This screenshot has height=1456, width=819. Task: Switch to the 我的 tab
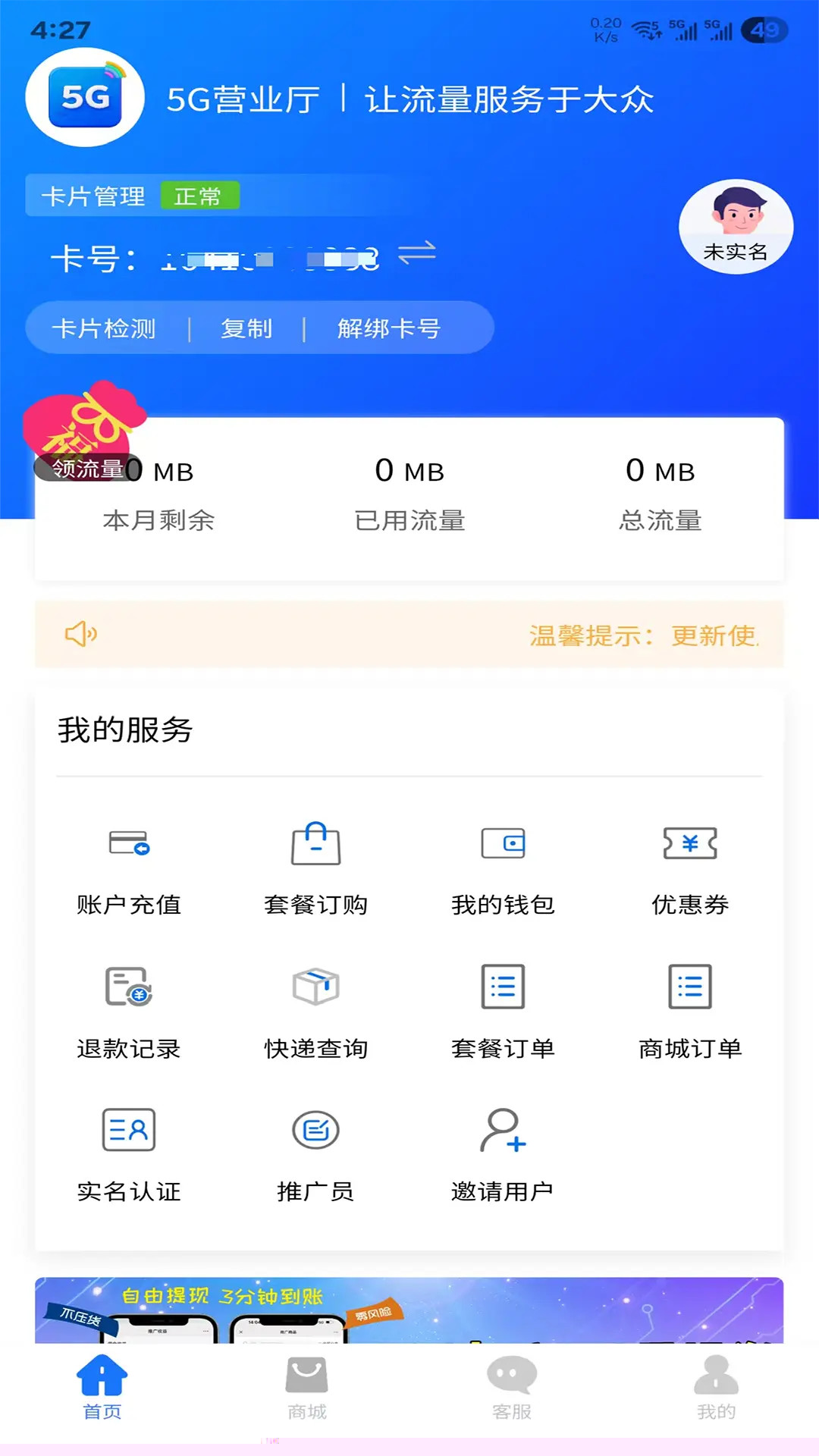tap(716, 1388)
